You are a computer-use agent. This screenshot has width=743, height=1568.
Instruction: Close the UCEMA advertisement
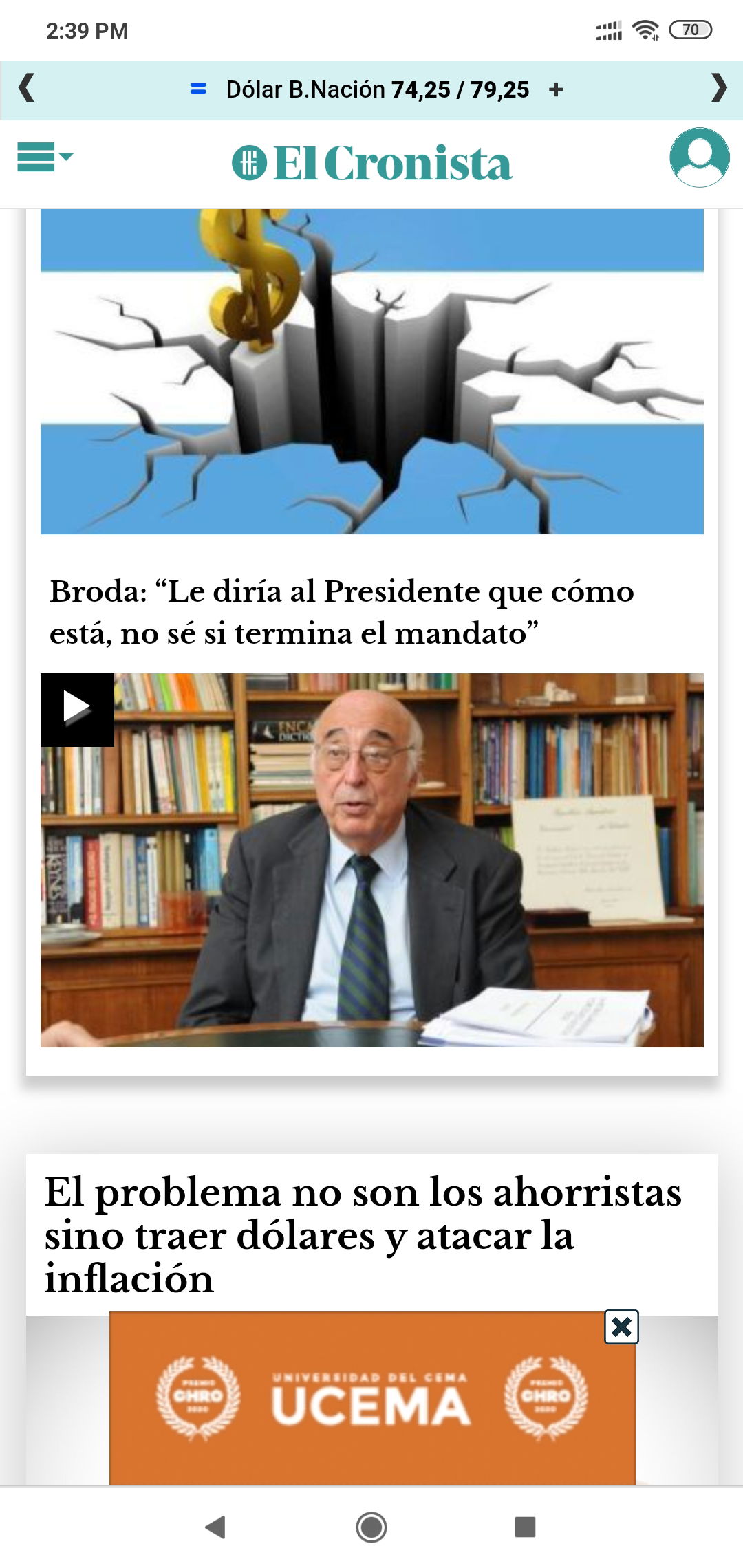pos(621,1327)
